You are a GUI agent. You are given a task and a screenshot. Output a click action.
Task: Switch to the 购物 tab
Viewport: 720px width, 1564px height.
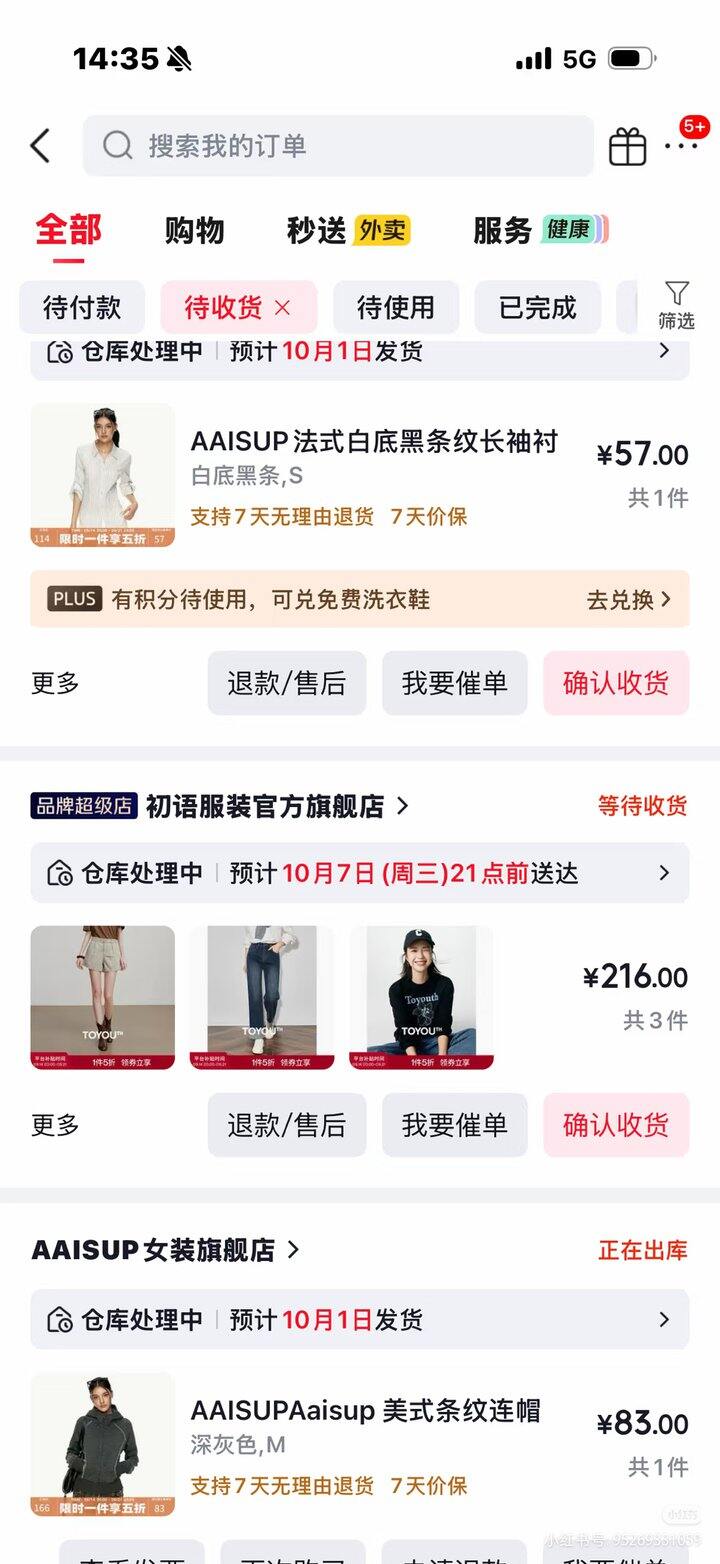click(x=194, y=230)
